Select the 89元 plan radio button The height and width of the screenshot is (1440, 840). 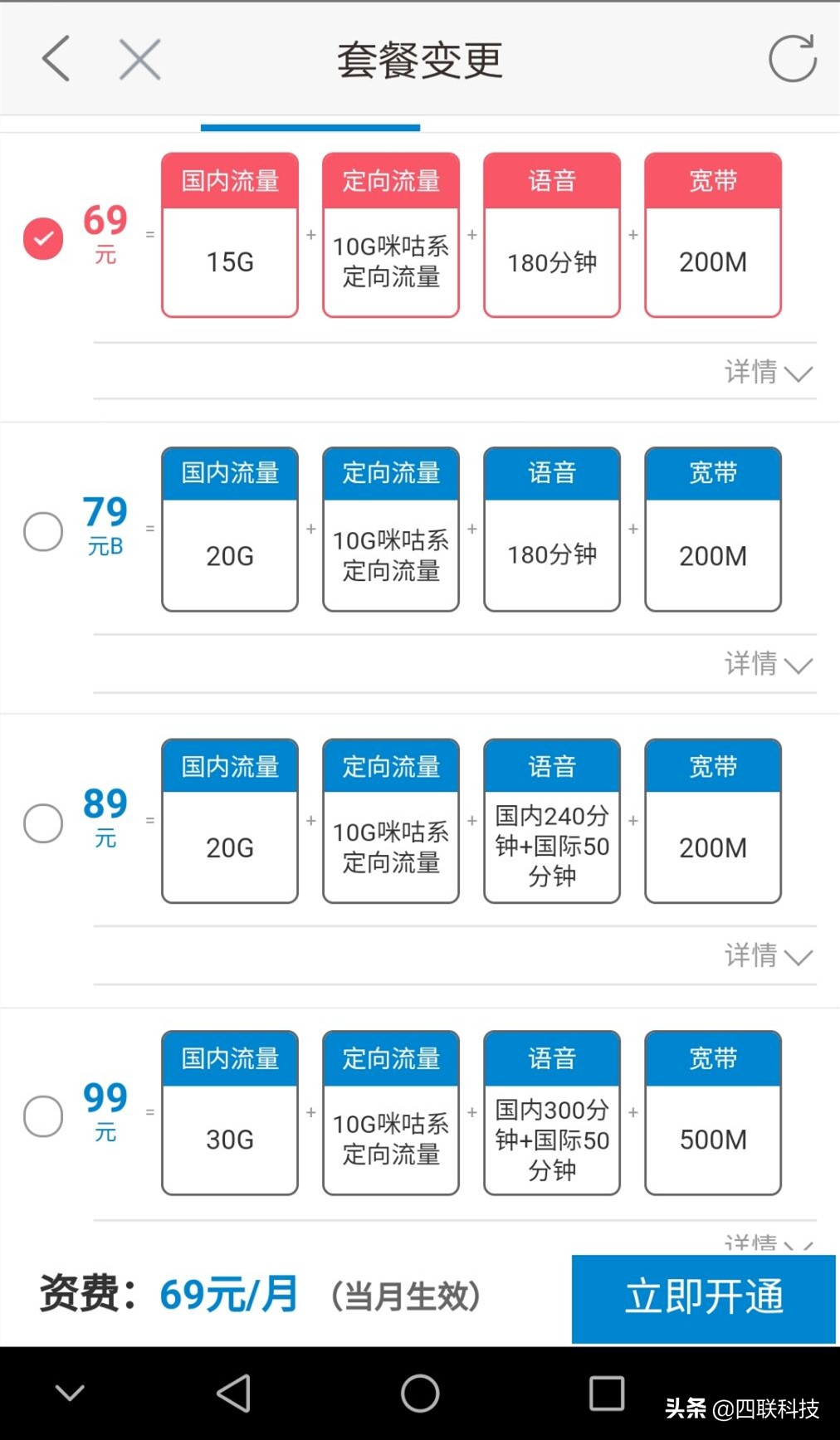click(43, 823)
